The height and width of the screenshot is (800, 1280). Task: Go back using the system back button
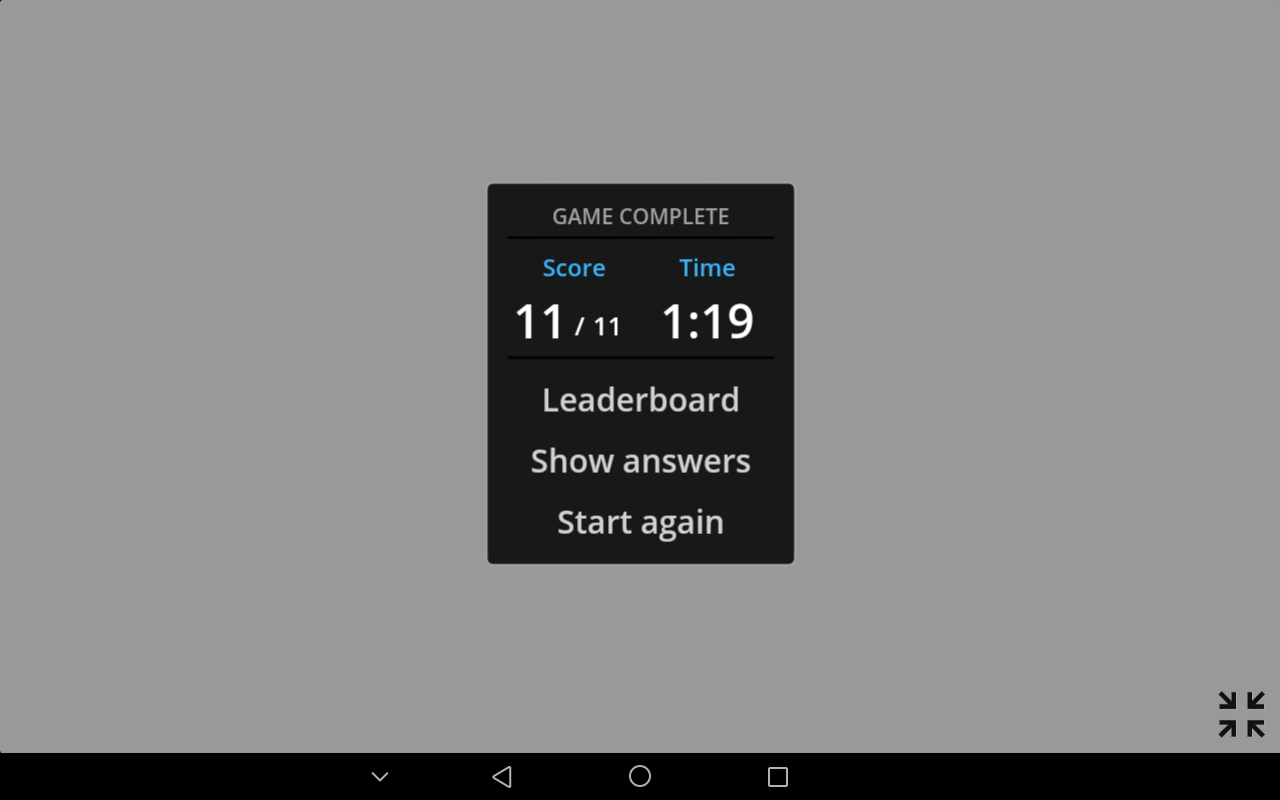502,776
